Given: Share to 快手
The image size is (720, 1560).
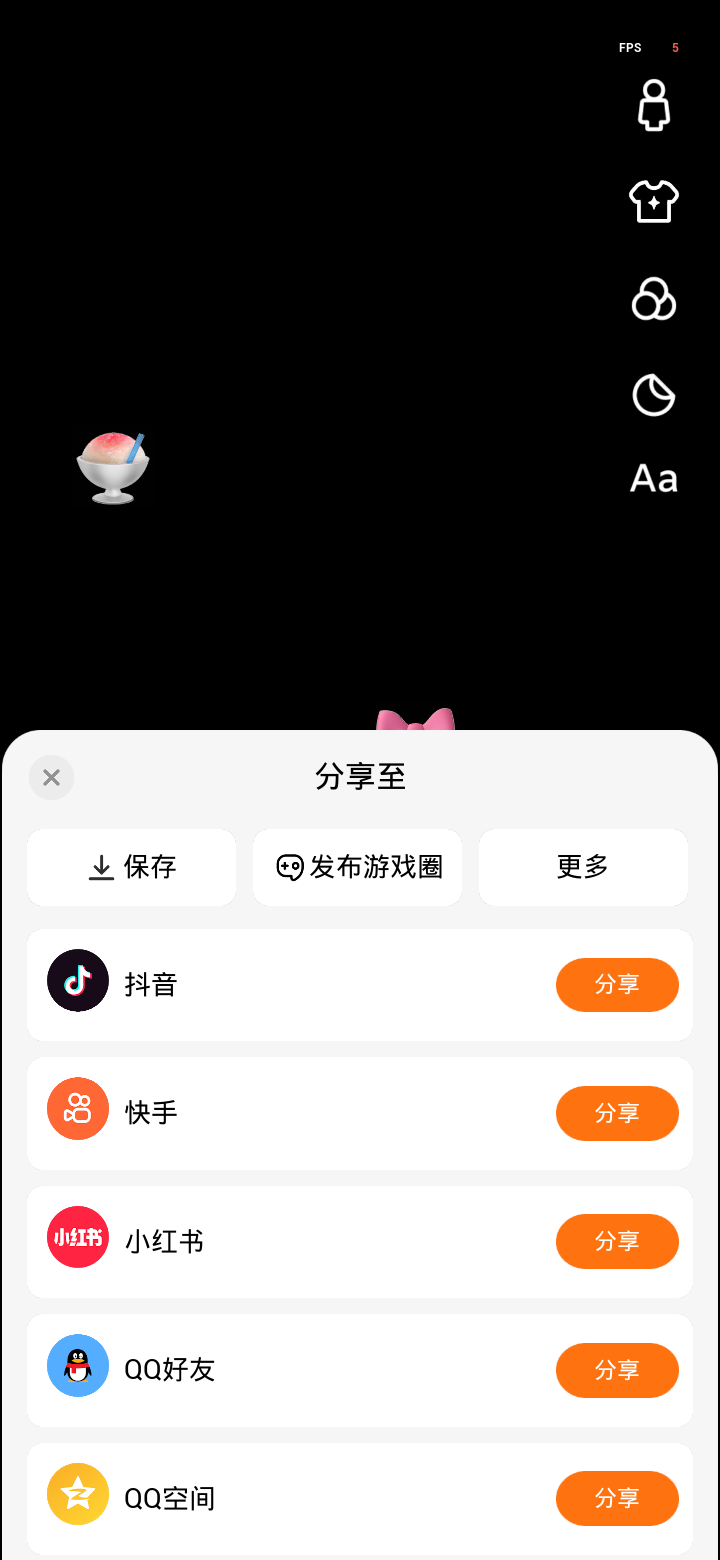Looking at the screenshot, I should tap(617, 1113).
